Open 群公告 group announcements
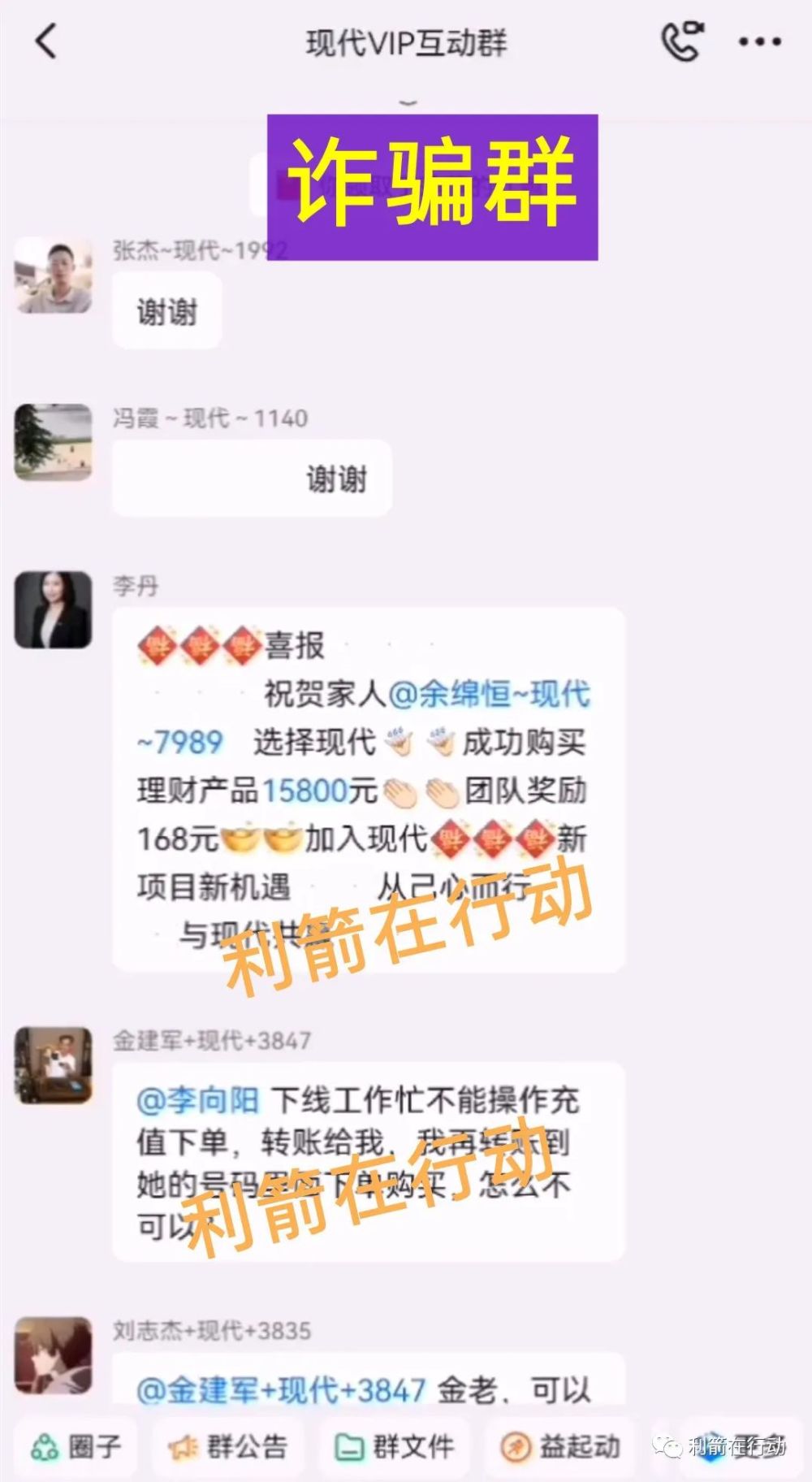Screen dimensions: 812x1482 (x=229, y=1446)
